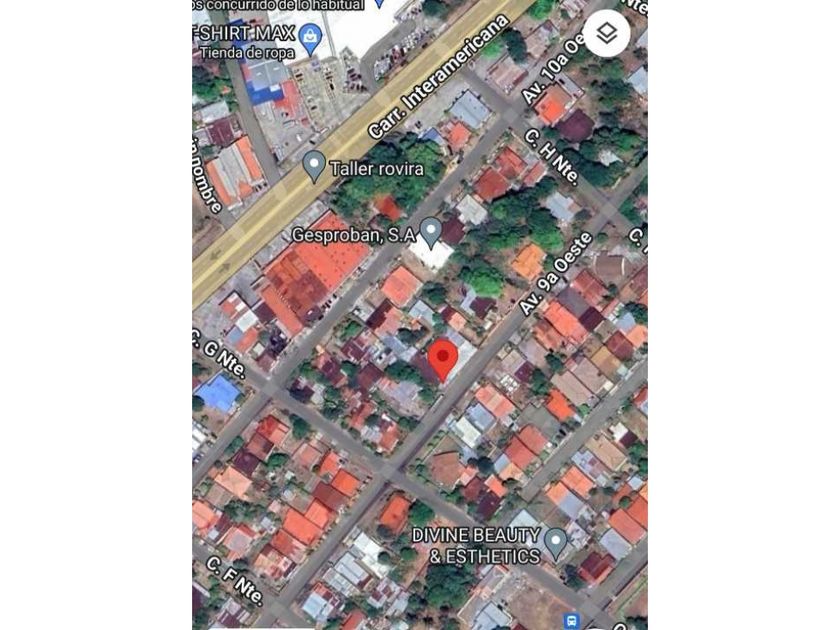This screenshot has height=630, width=840.
Task: Tap the Divine Beauty & Esthetics marker
Action: click(555, 543)
